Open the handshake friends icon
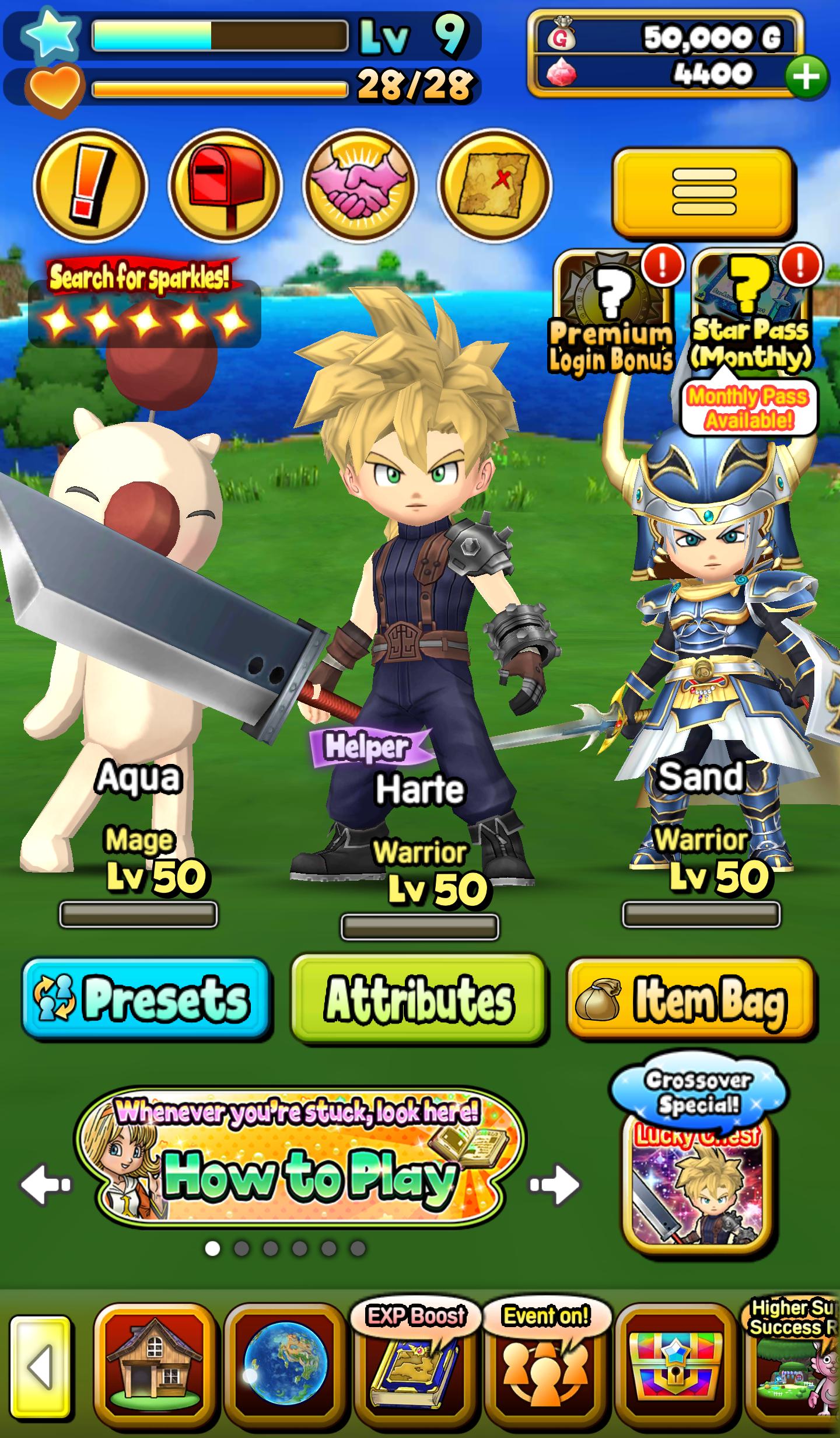840x1438 pixels. [x=360, y=186]
